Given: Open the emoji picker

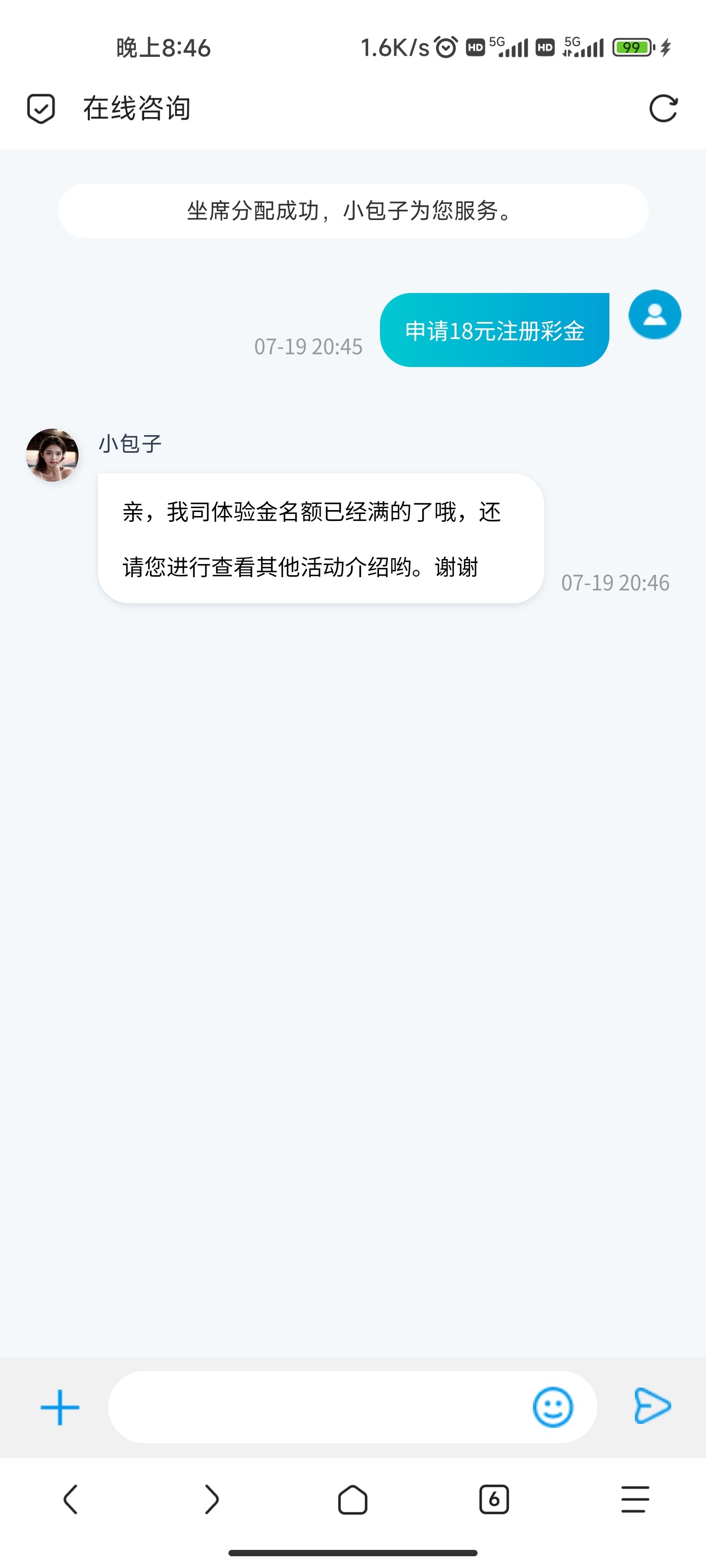Looking at the screenshot, I should pyautogui.click(x=553, y=1407).
